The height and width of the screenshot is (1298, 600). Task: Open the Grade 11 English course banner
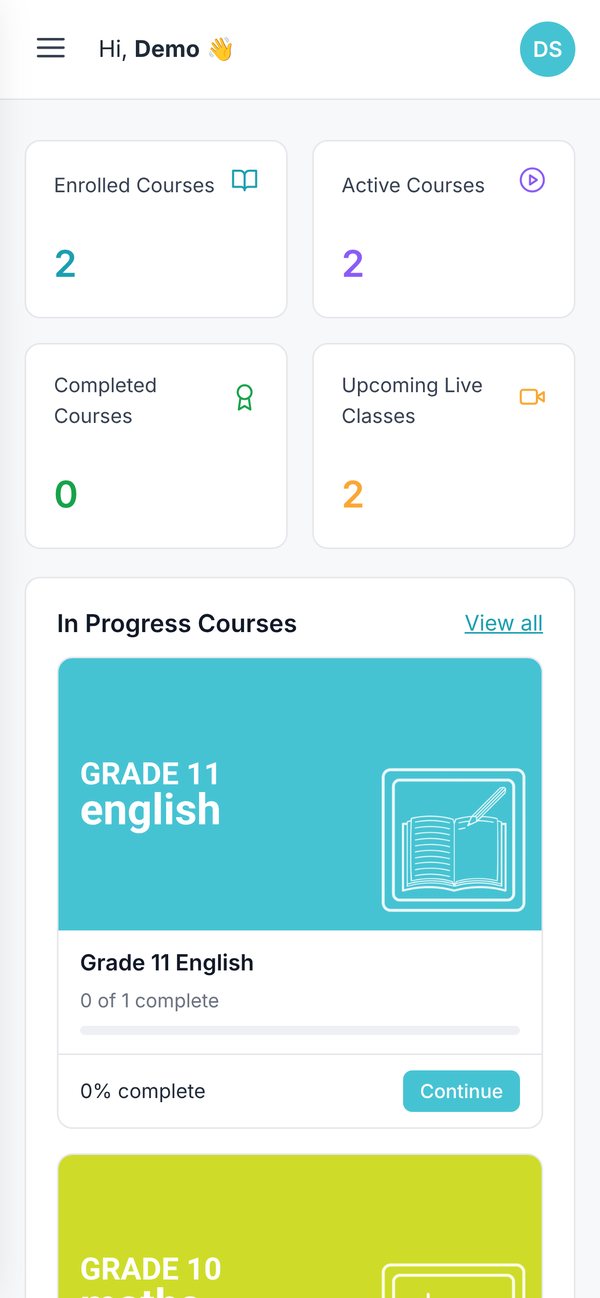tap(300, 794)
